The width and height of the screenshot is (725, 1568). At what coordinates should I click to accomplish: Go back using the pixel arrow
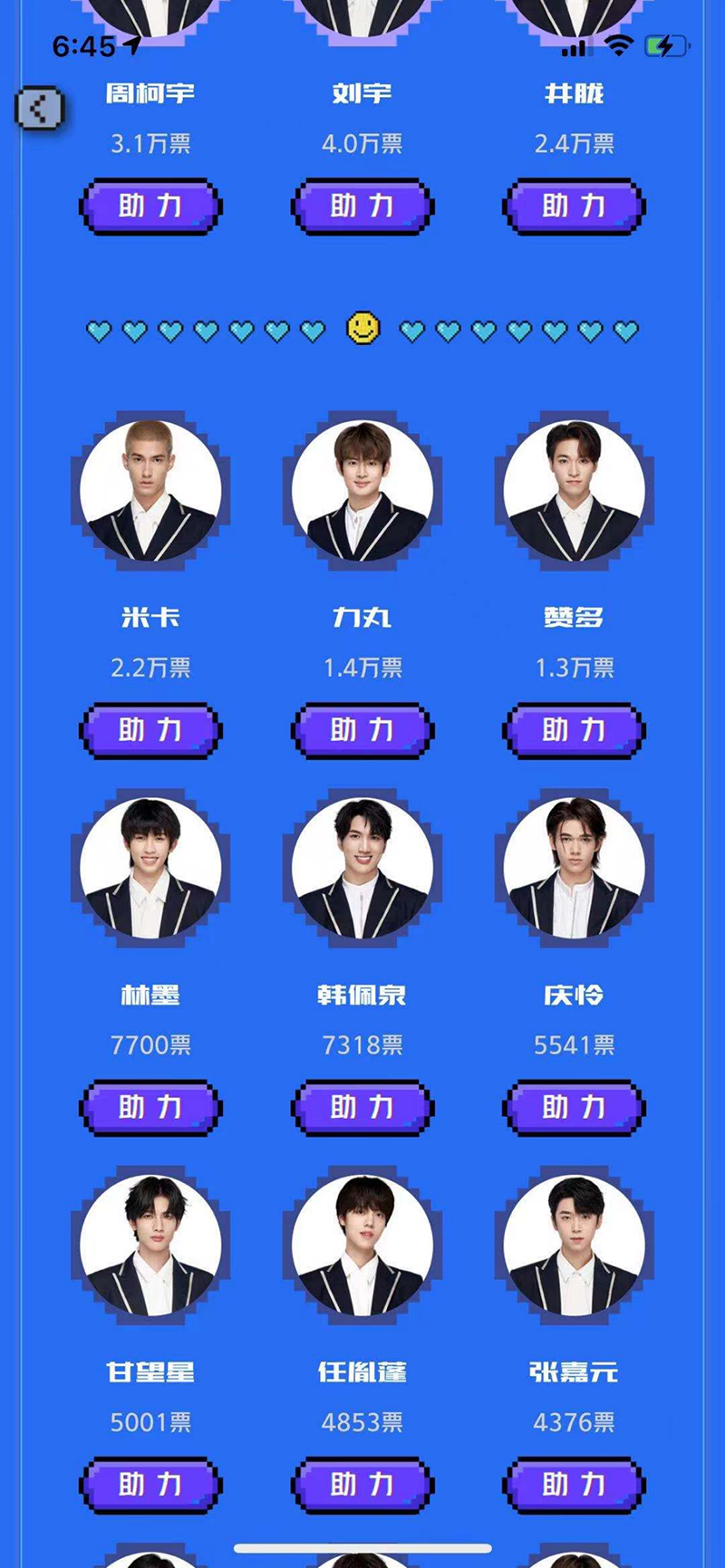click(x=39, y=109)
